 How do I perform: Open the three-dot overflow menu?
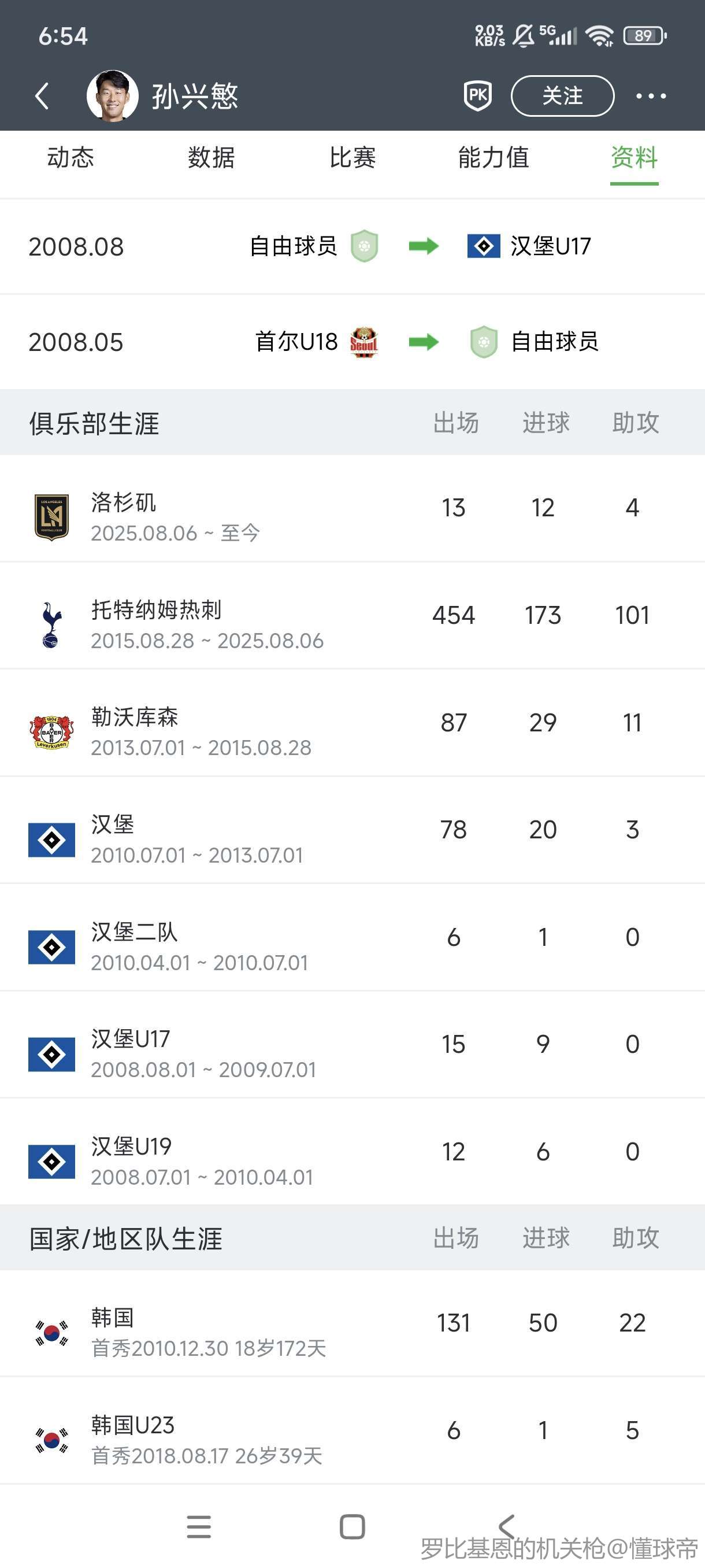click(x=650, y=96)
